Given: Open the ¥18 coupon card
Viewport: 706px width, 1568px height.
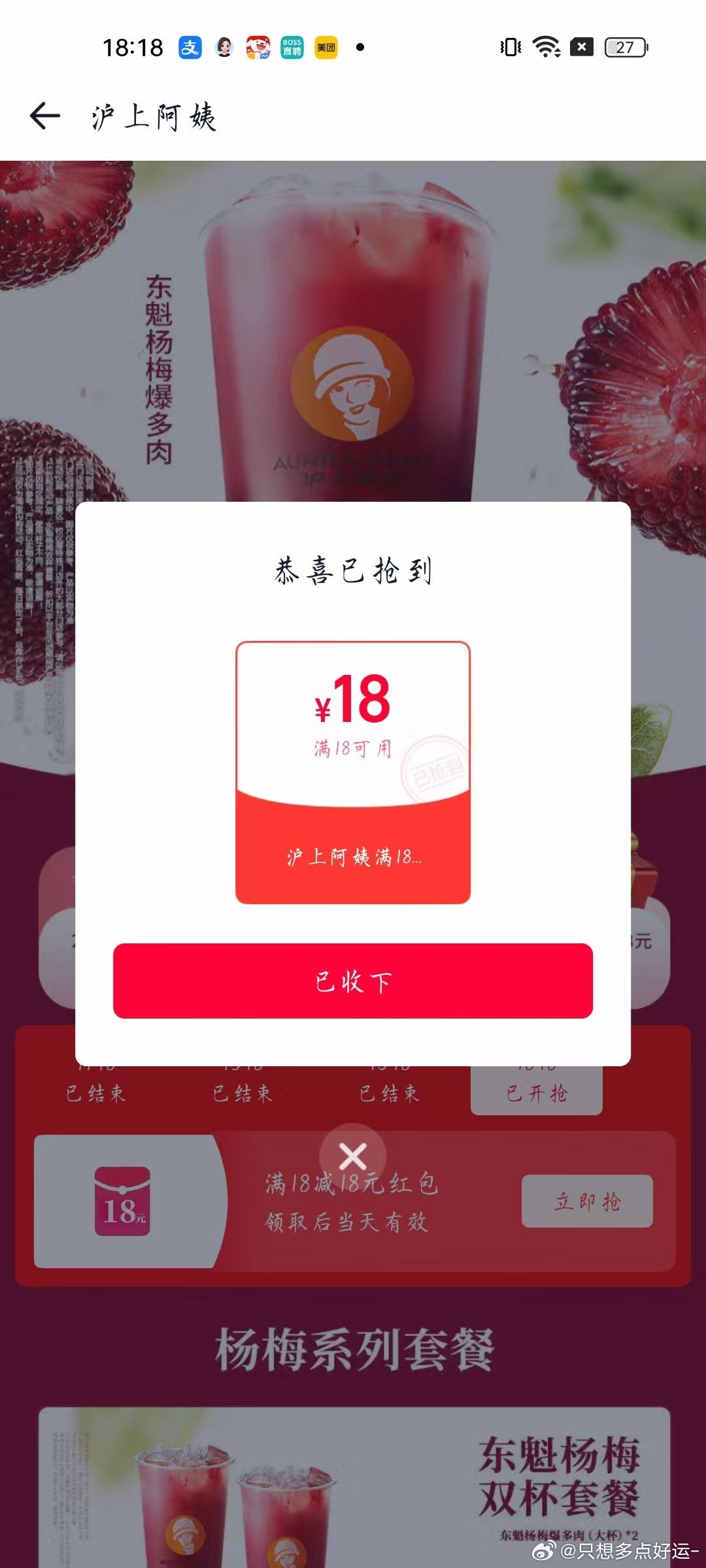Looking at the screenshot, I should (x=353, y=772).
